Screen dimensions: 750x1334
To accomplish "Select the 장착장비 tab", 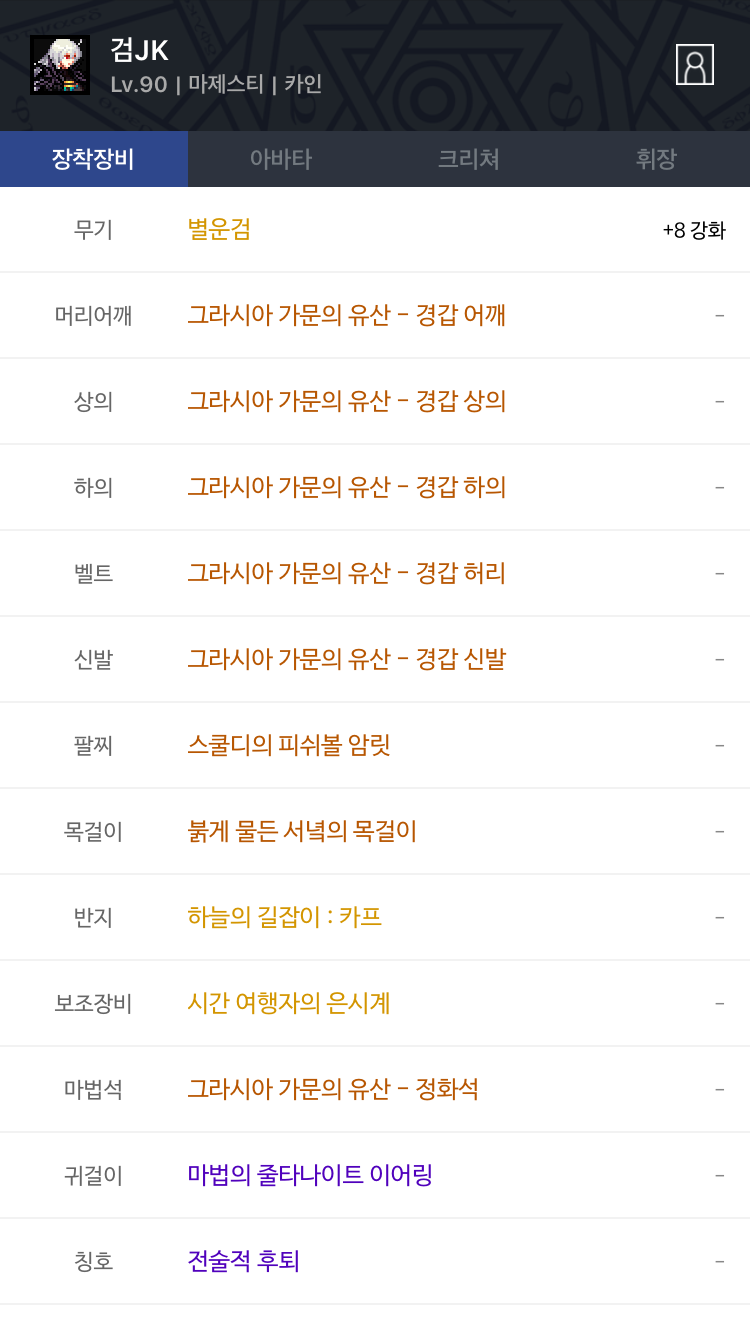I will pyautogui.click(x=94, y=159).
